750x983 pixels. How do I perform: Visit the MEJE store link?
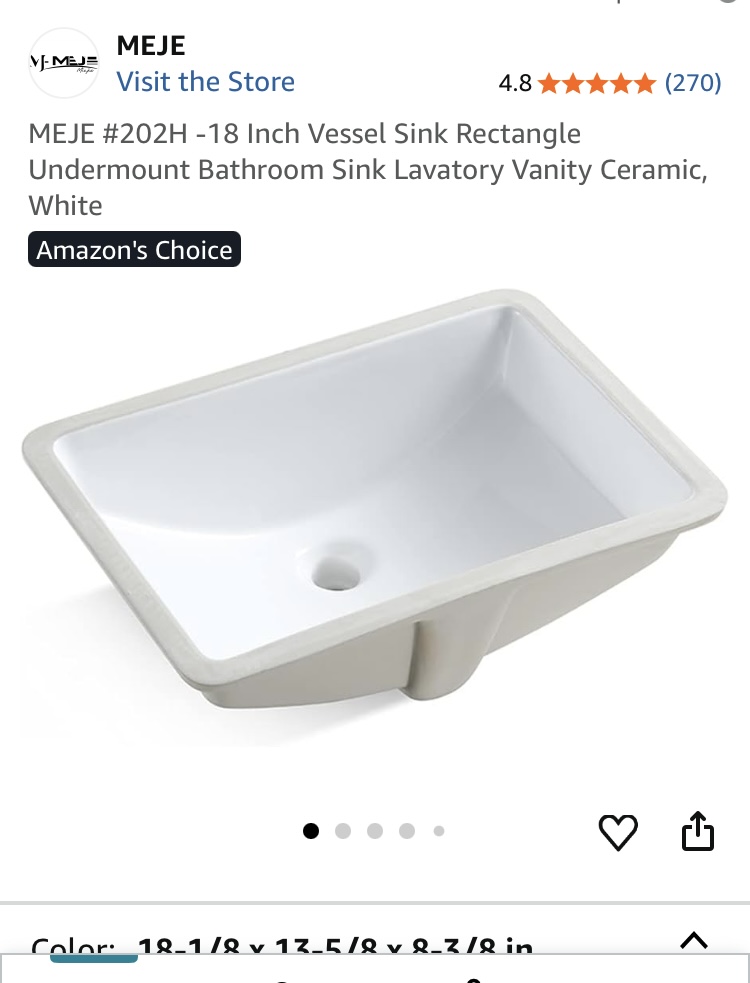point(205,82)
